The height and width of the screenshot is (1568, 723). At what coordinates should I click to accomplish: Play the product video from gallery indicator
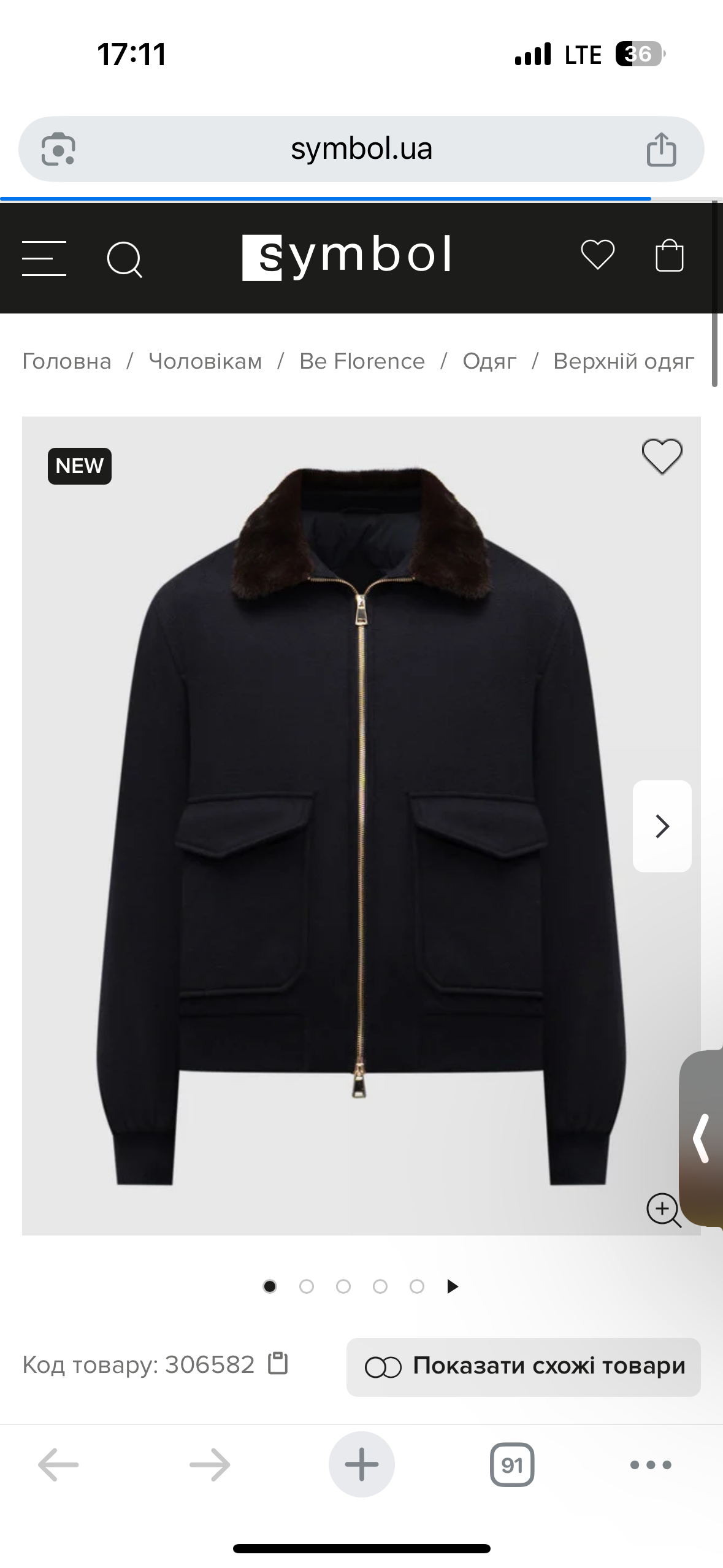(453, 1286)
